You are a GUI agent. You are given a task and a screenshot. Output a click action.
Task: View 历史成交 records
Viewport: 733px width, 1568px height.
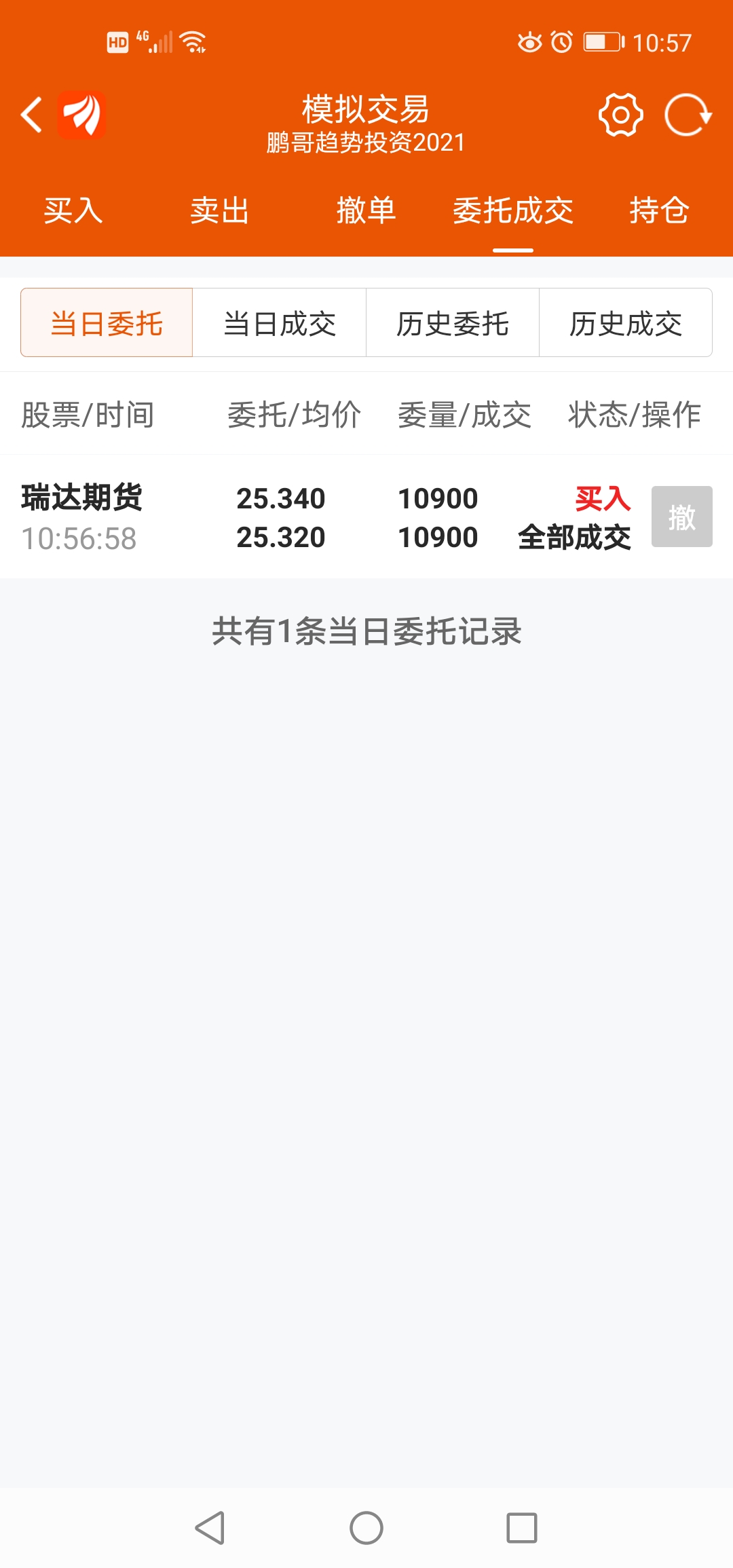[x=626, y=323]
